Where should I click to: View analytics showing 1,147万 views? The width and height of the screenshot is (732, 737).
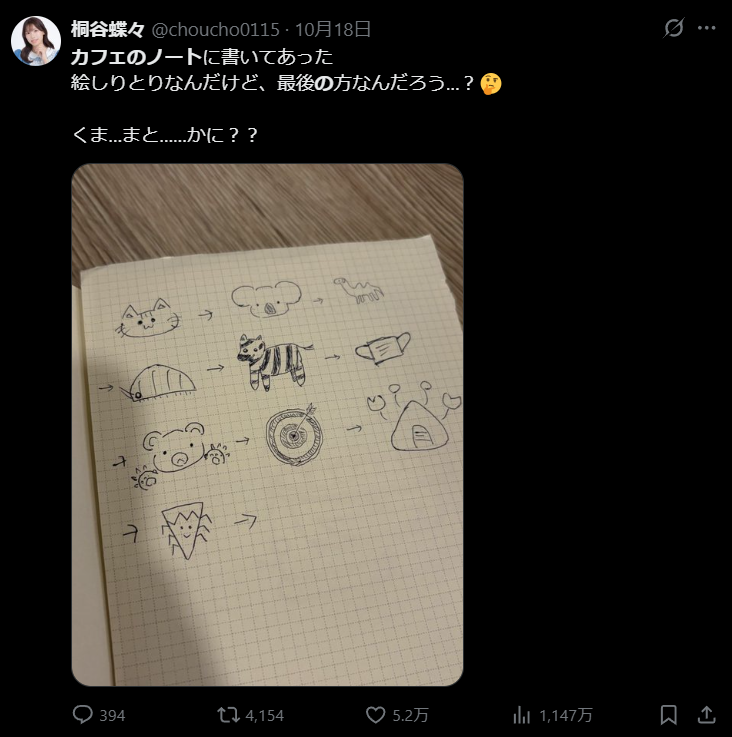pyautogui.click(x=521, y=715)
